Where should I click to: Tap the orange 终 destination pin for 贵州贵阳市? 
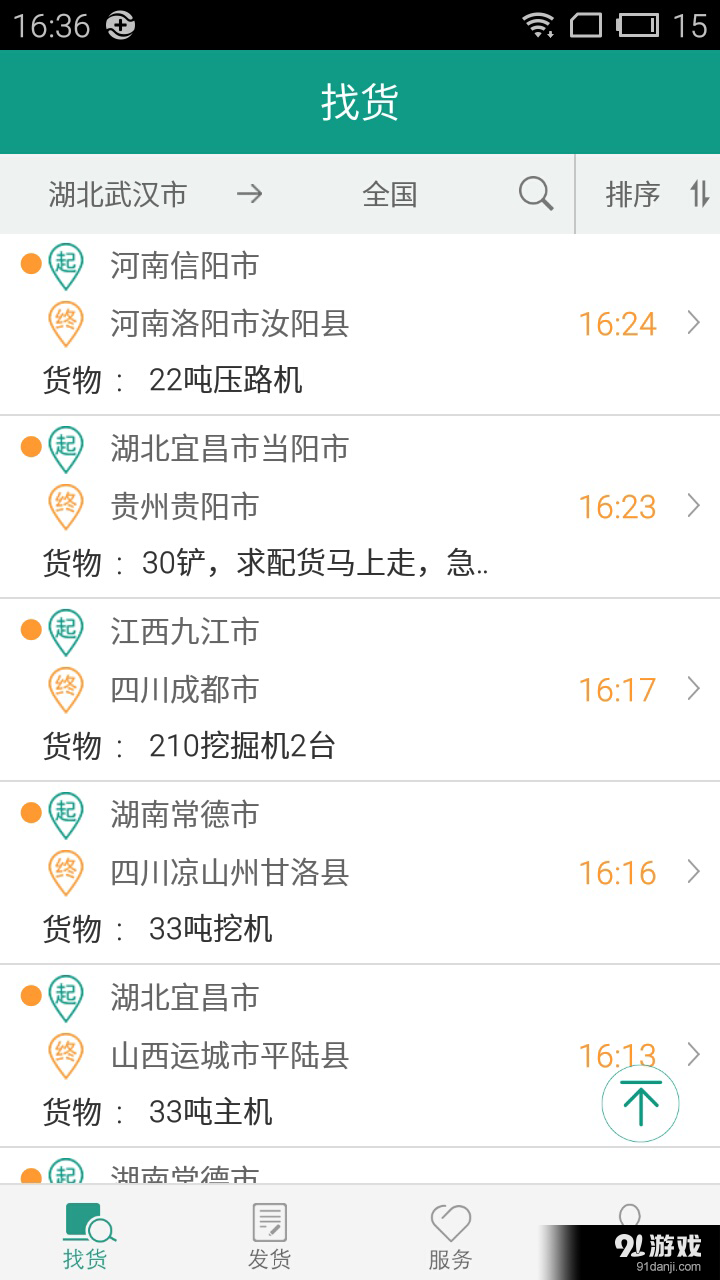[64, 506]
